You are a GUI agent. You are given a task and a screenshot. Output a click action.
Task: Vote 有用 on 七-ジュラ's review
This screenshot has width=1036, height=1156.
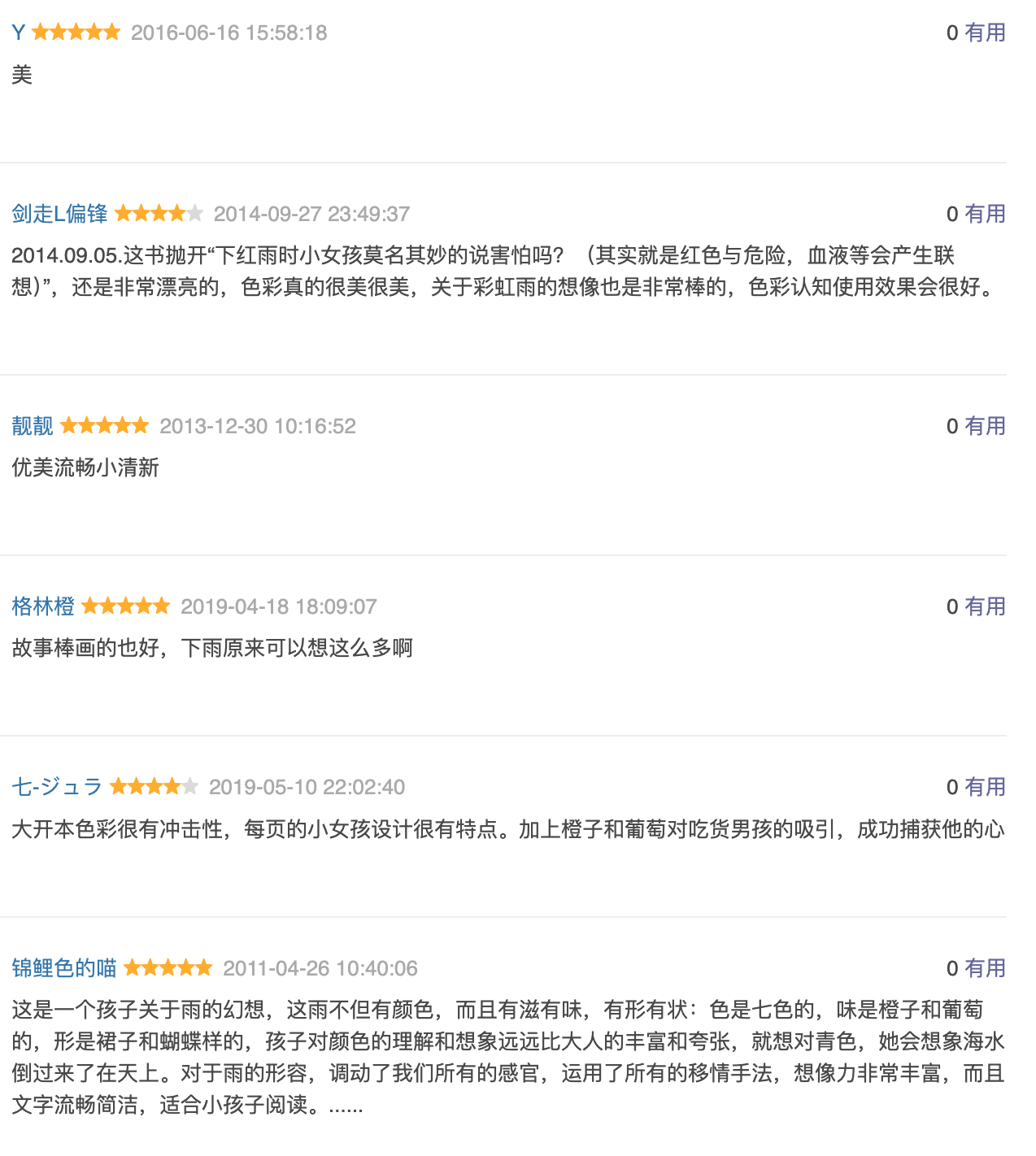point(985,787)
